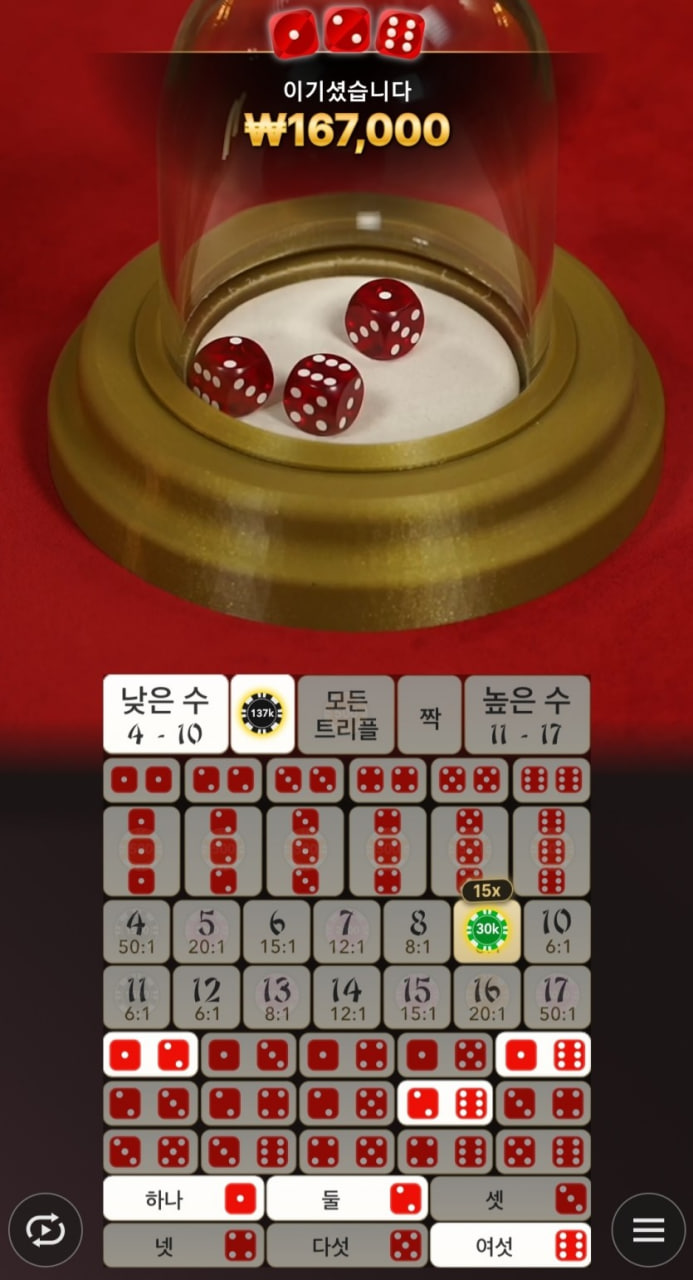Select single number 둘
Screen dimensions: 693x1280
click(346, 1197)
